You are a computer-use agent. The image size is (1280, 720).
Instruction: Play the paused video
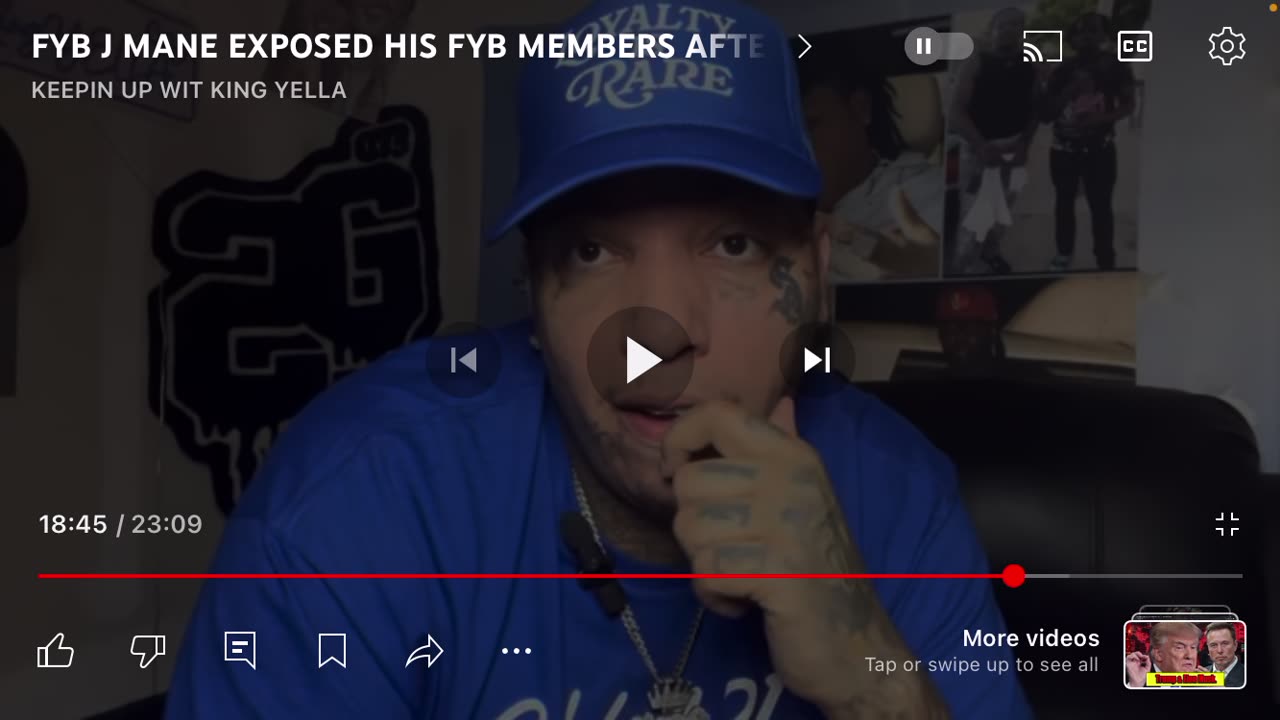pyautogui.click(x=640, y=360)
